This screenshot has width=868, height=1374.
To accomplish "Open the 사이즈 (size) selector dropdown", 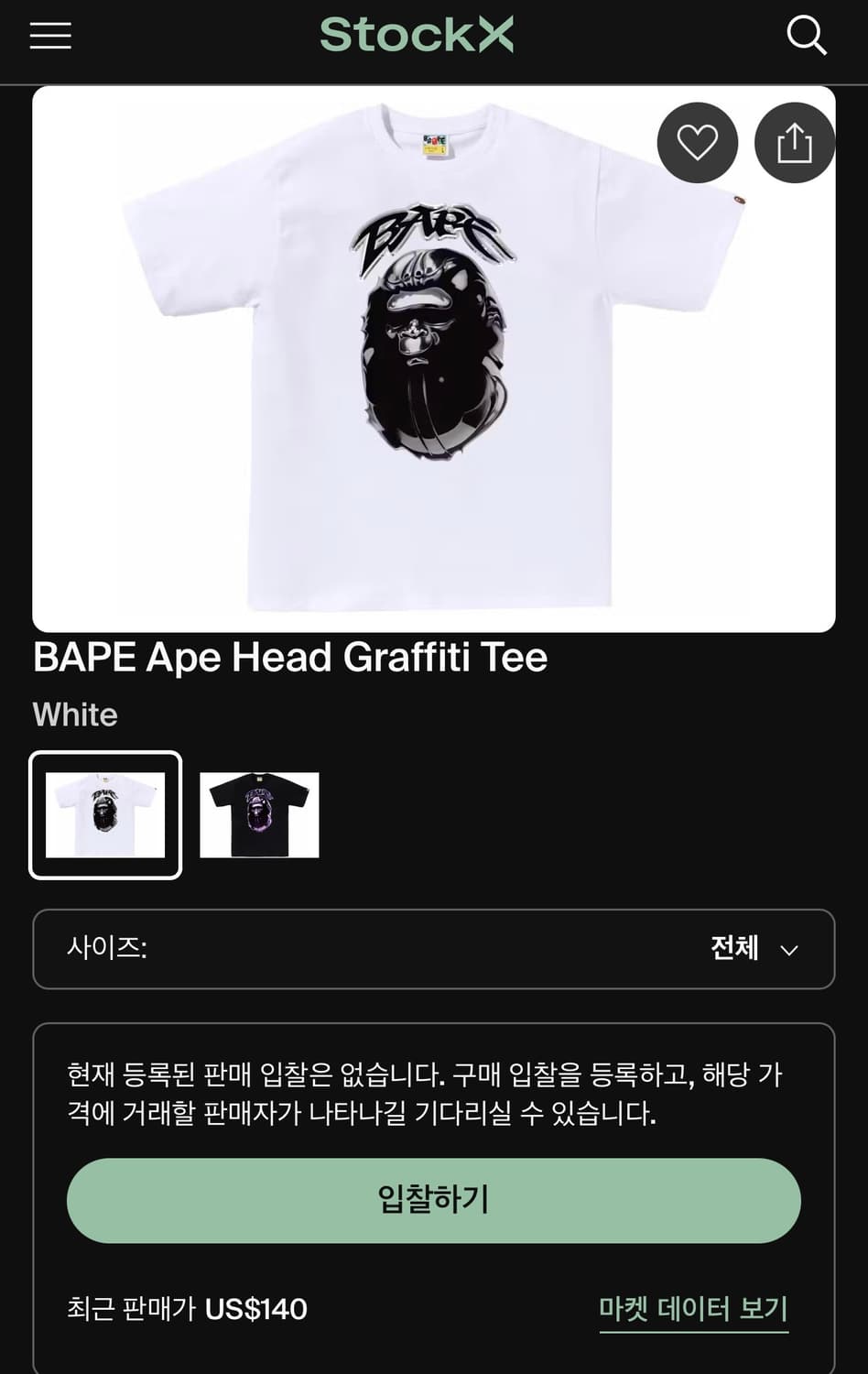I will click(434, 949).
